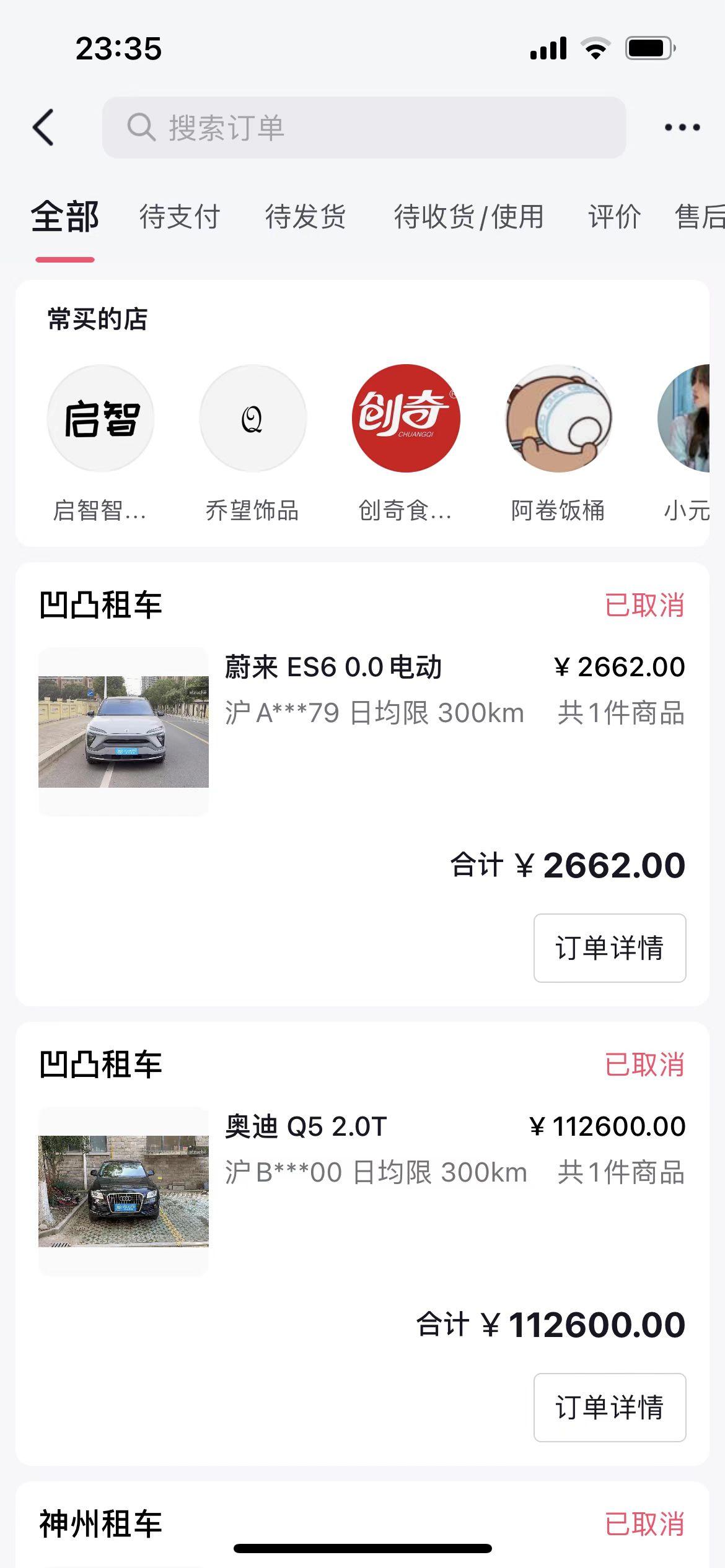
Task: Switch to the 待支付 tab
Action: click(x=180, y=217)
